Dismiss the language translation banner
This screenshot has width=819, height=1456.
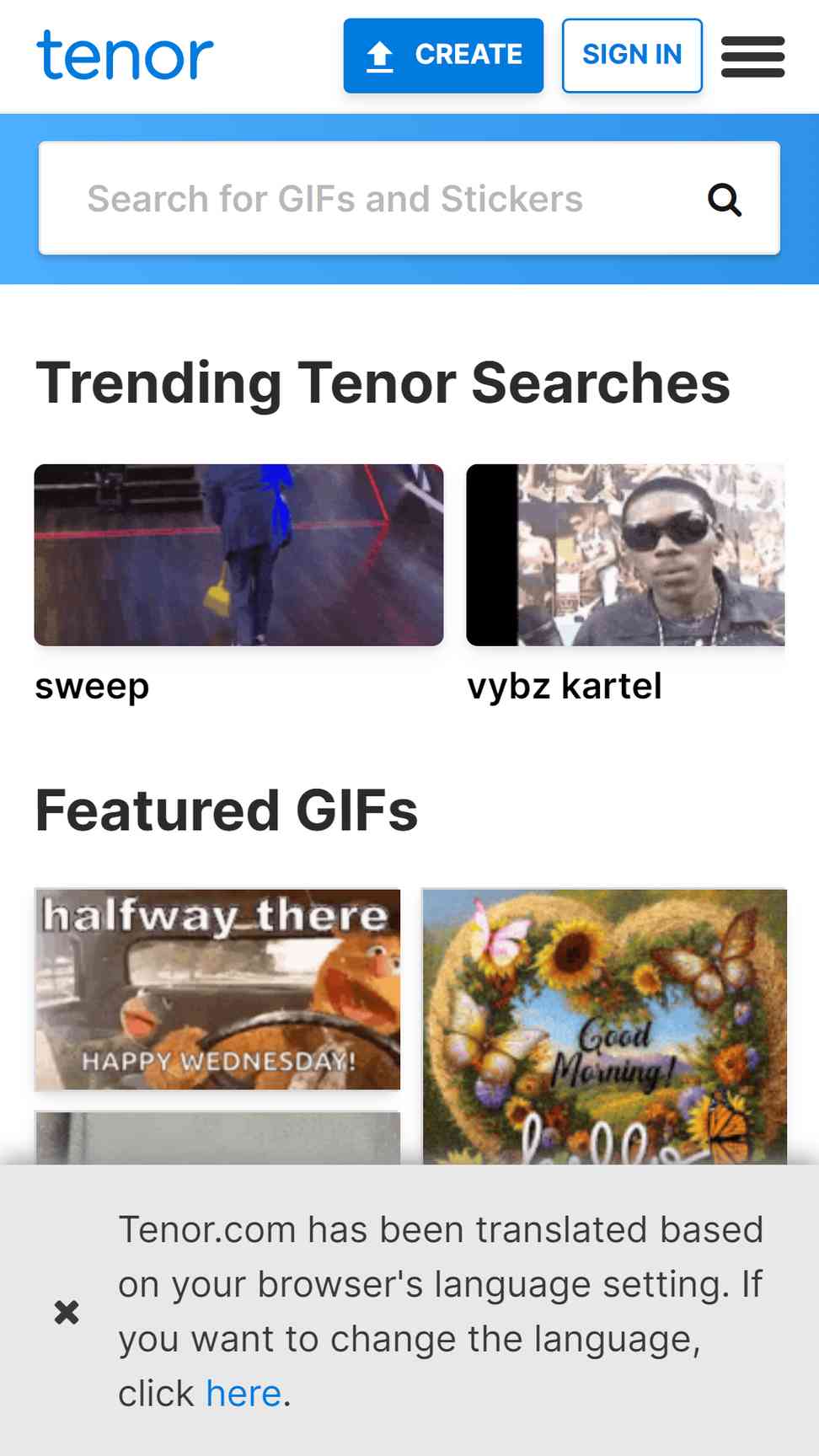(67, 1311)
